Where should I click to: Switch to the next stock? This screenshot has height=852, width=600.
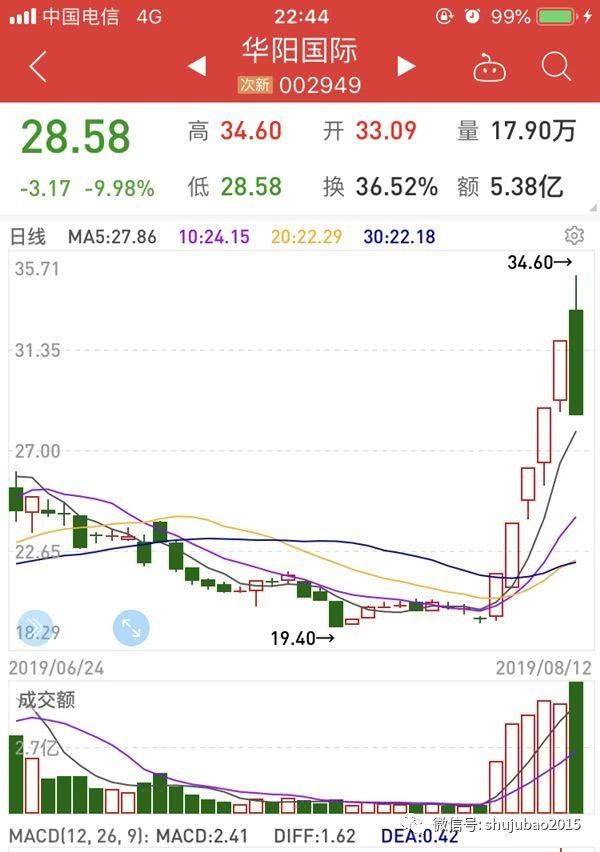click(406, 67)
